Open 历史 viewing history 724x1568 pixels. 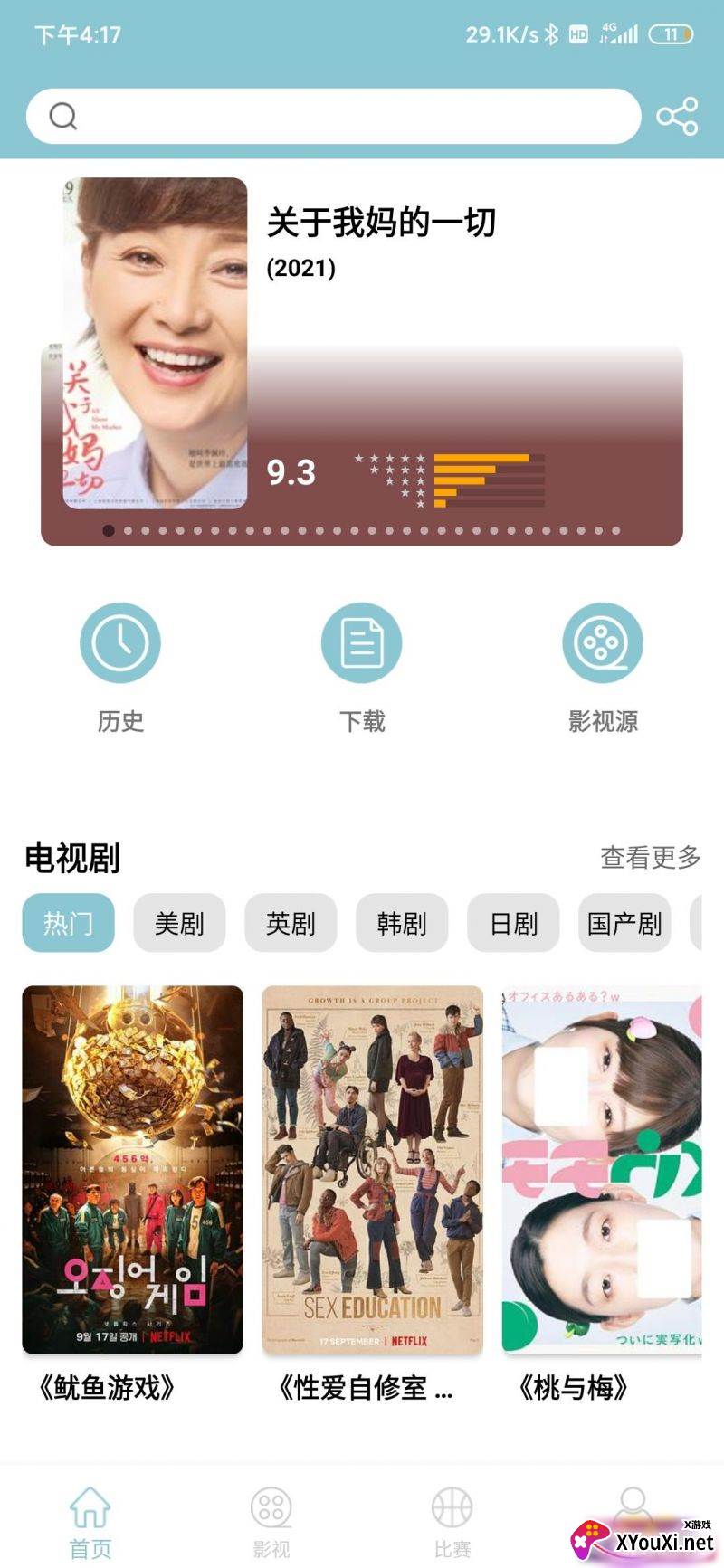point(120,669)
